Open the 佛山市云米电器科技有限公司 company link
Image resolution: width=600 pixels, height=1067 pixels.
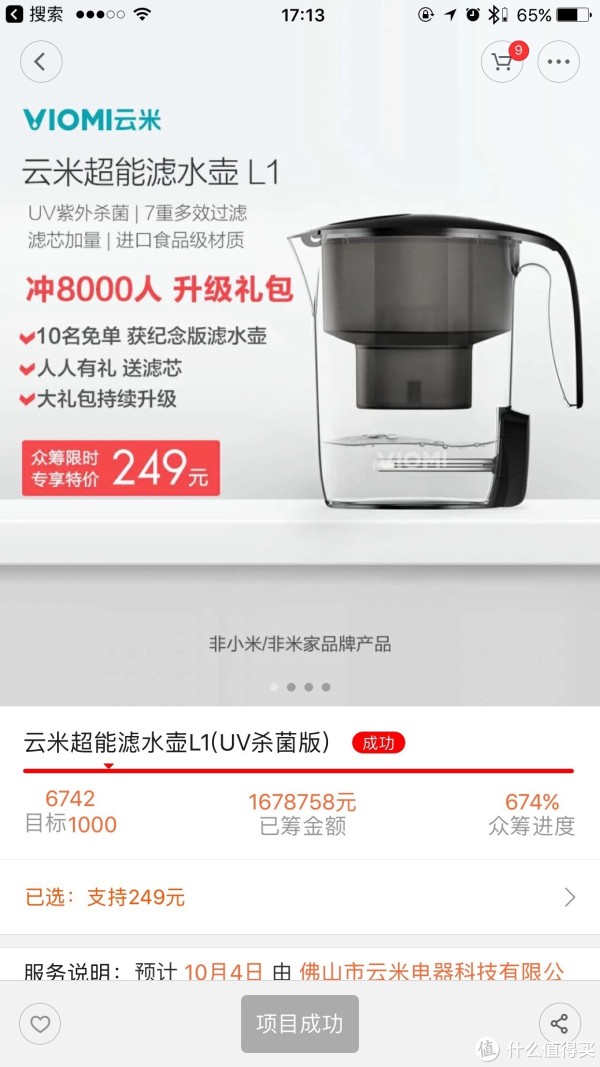pyautogui.click(x=431, y=971)
